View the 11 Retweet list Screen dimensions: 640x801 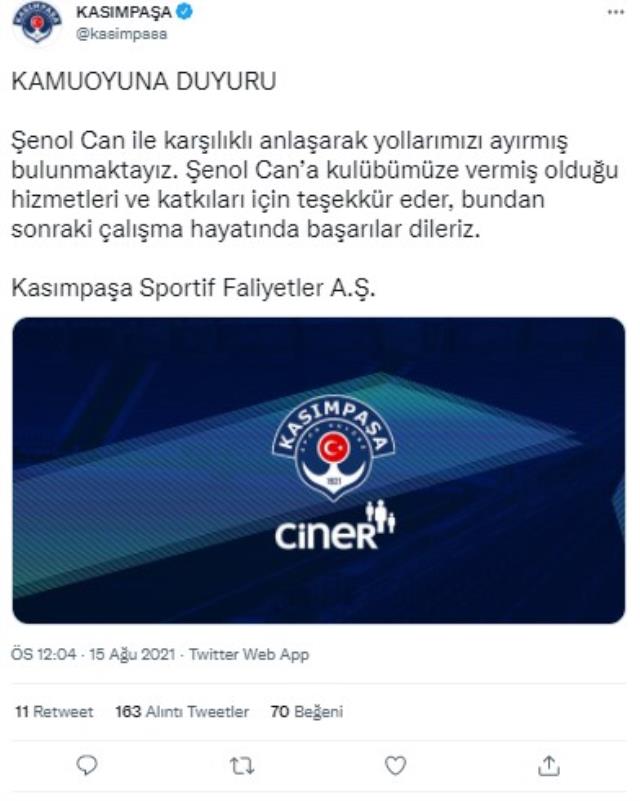pos(54,712)
